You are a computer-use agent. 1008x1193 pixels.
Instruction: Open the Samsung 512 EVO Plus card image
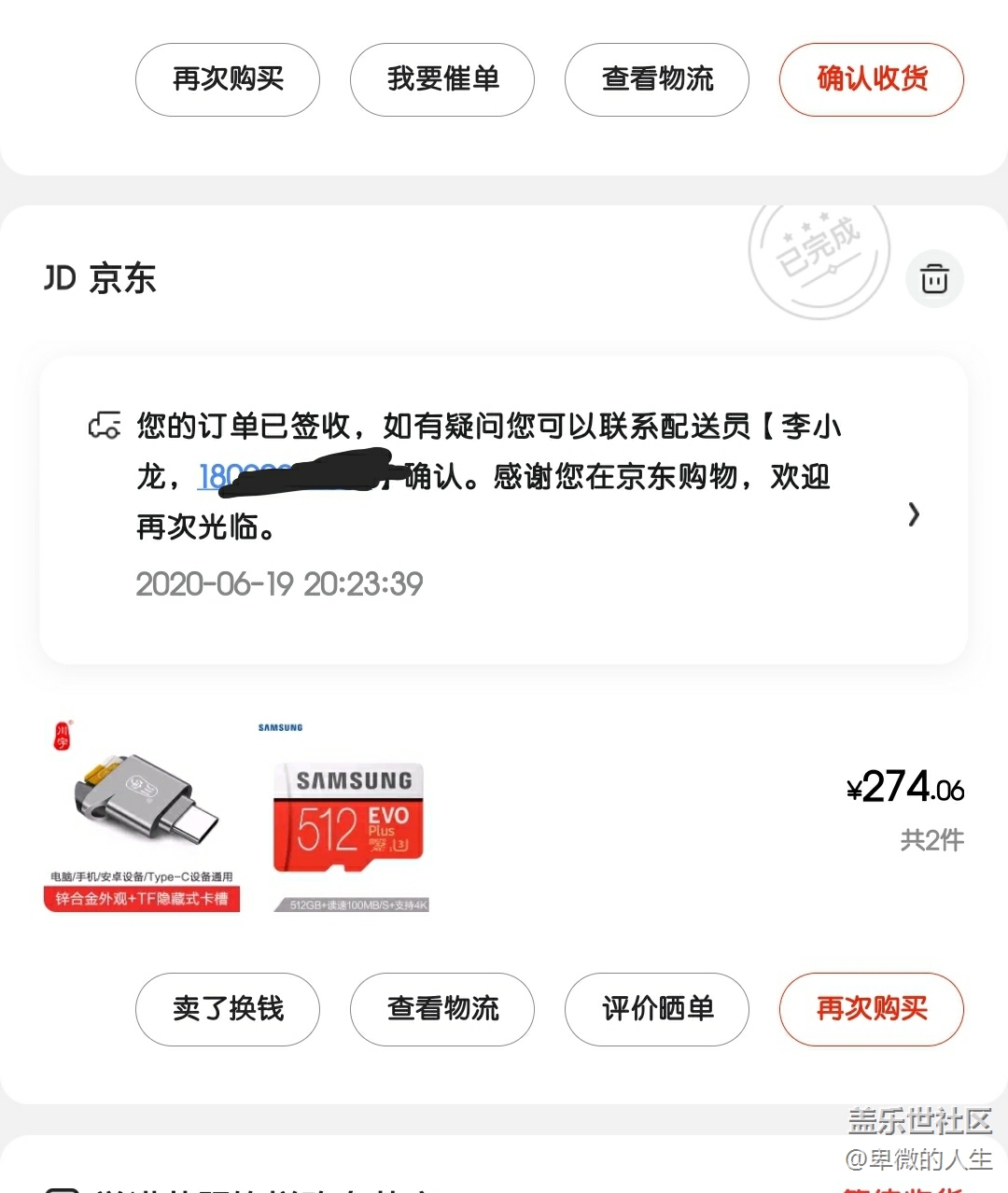[351, 816]
